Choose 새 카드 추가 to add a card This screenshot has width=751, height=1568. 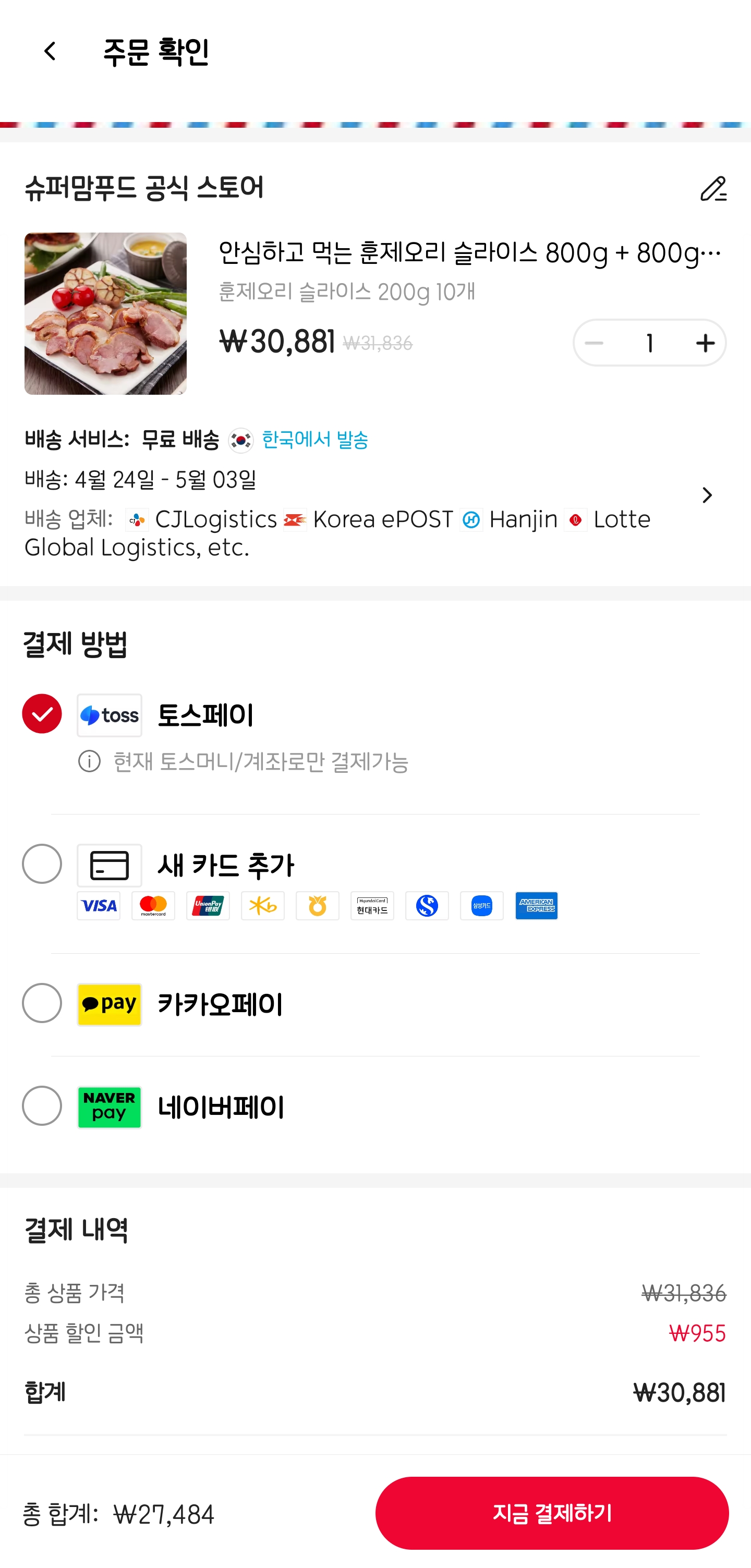click(41, 865)
